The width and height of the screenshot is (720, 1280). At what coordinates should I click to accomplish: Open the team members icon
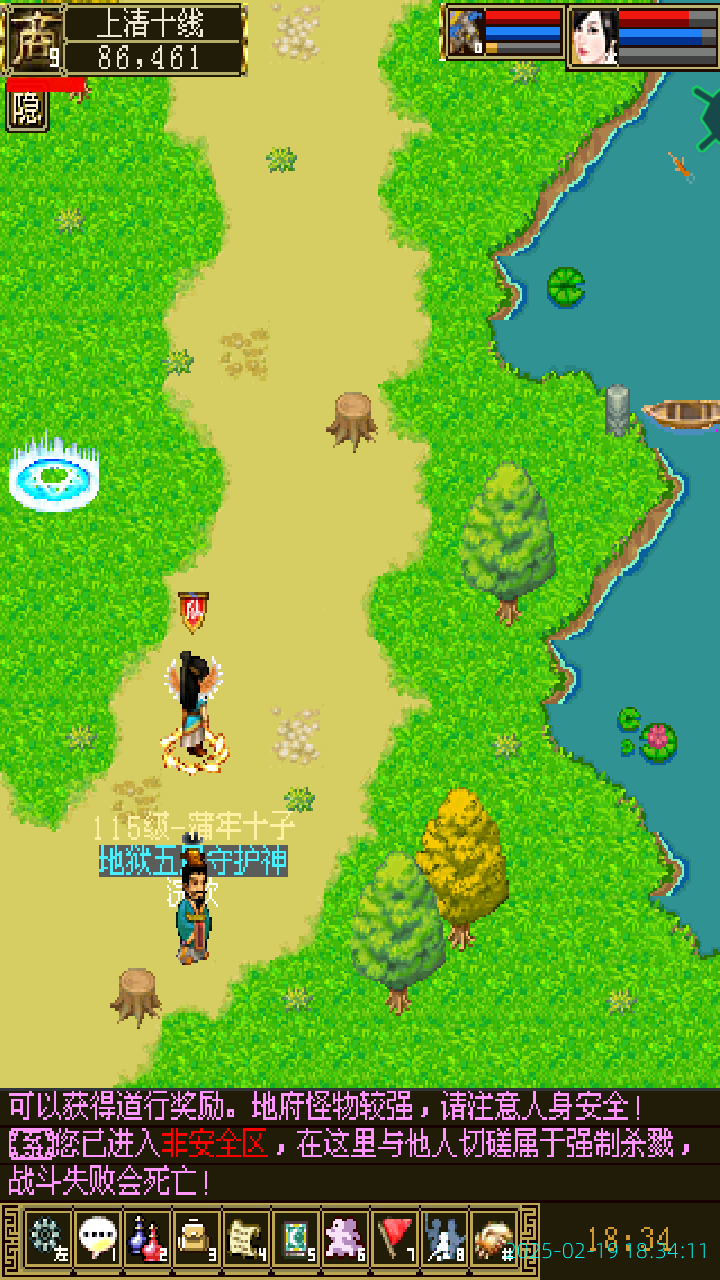445,1238
